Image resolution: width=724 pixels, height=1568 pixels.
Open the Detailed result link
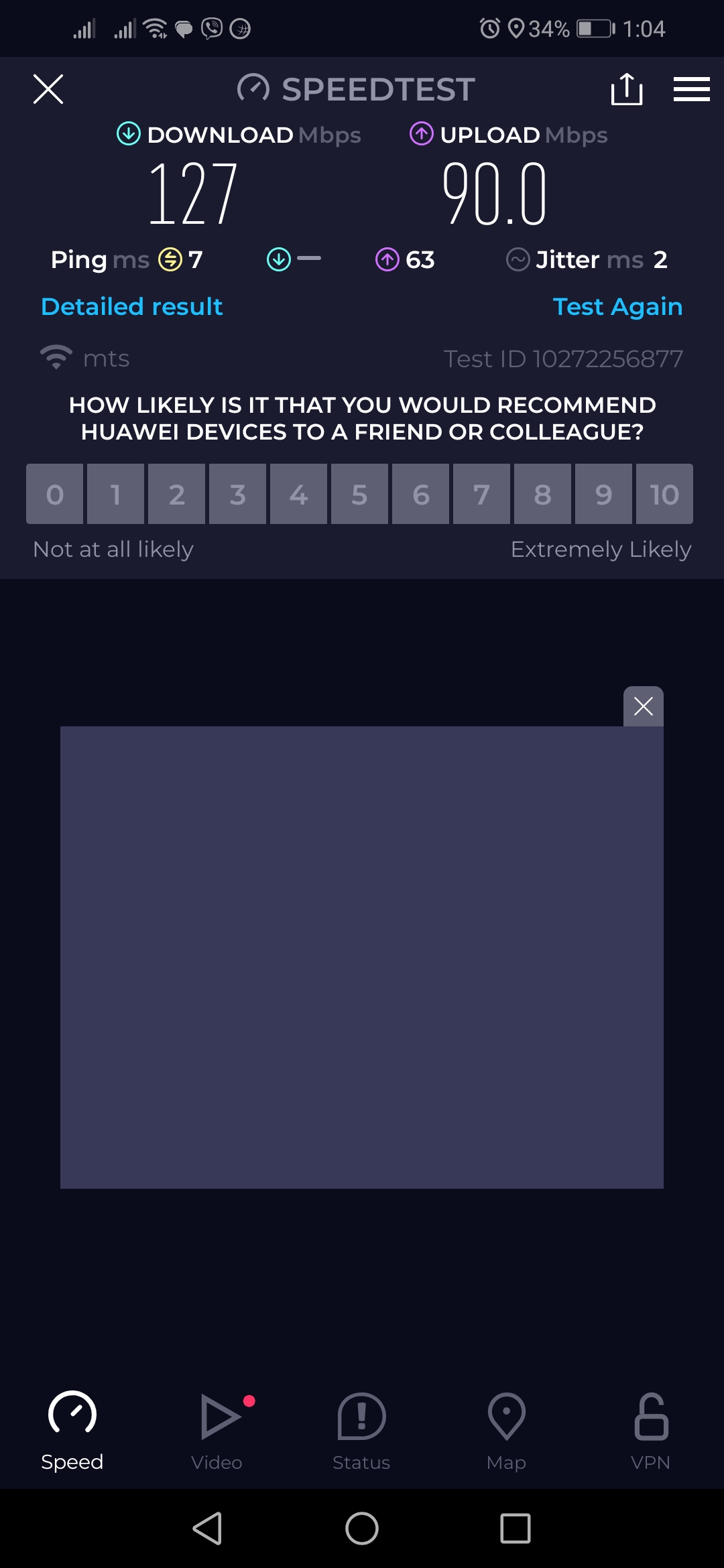click(131, 307)
